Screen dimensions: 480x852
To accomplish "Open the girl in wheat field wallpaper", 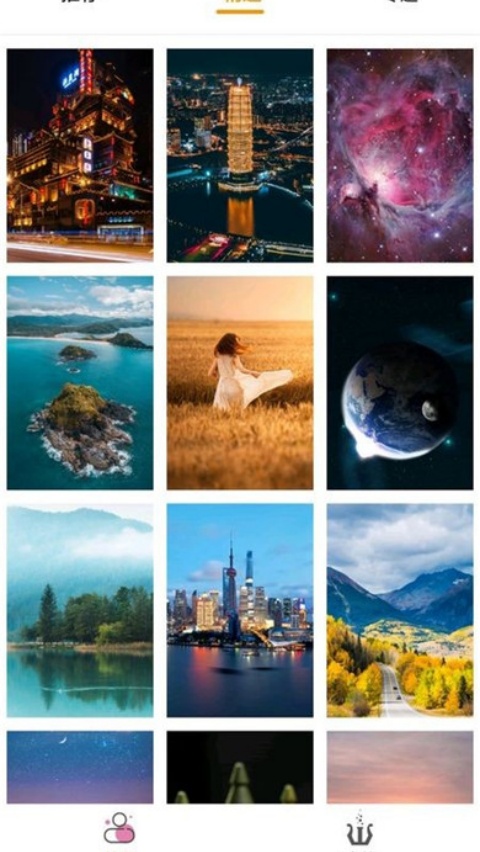I will [240, 383].
